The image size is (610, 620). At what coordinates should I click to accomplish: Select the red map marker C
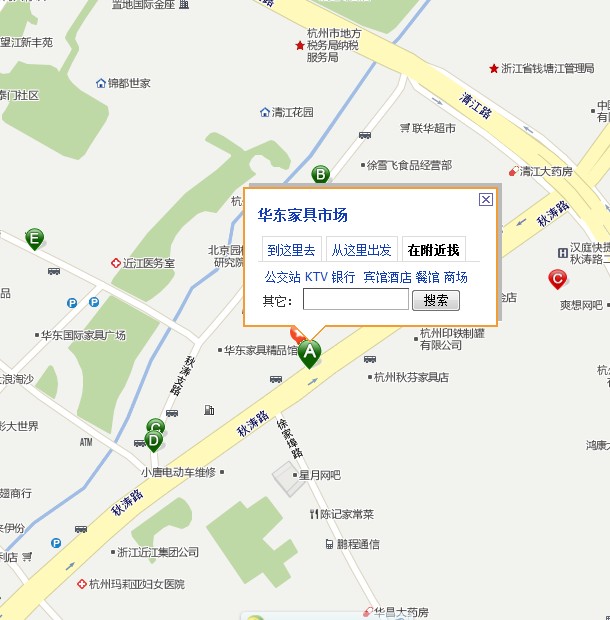point(558,279)
